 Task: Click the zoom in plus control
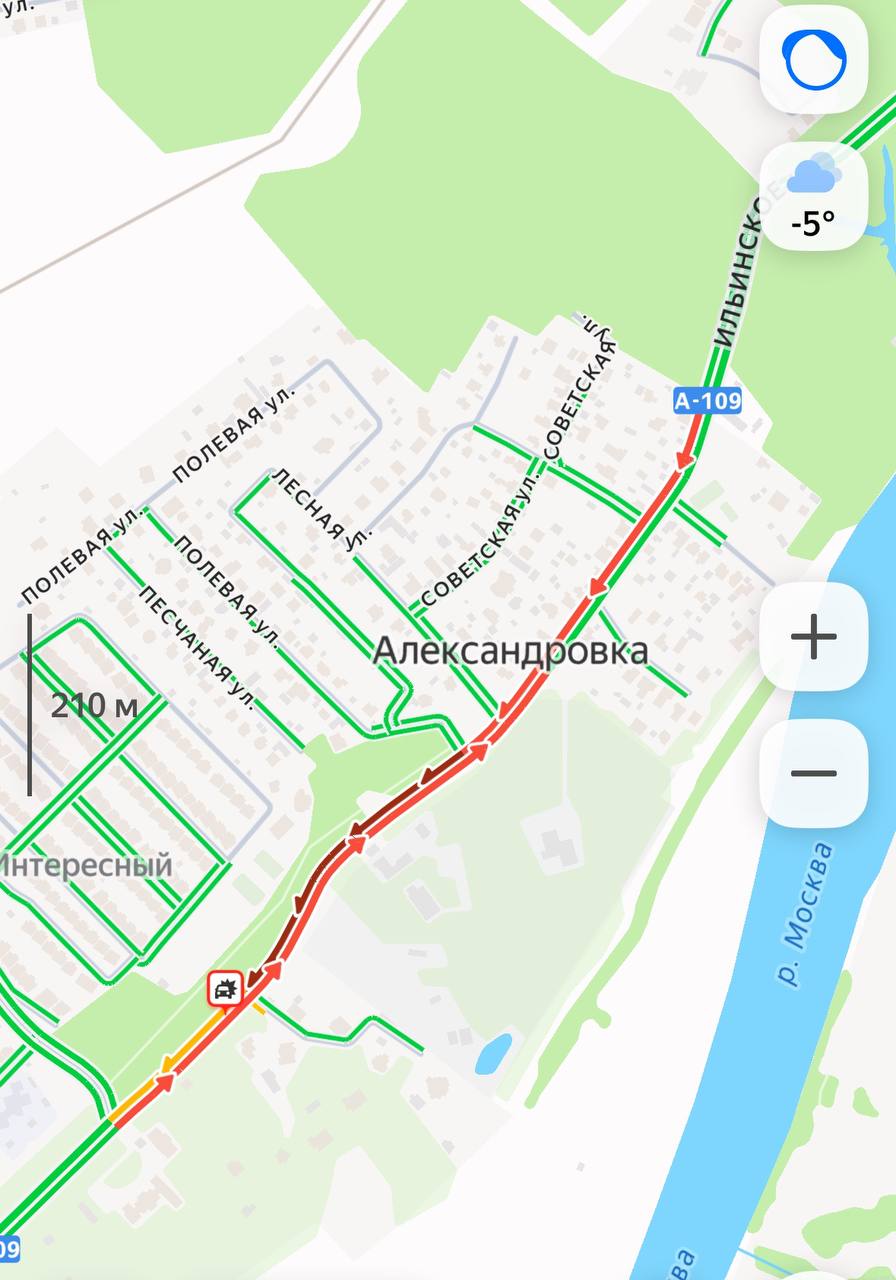(x=815, y=634)
